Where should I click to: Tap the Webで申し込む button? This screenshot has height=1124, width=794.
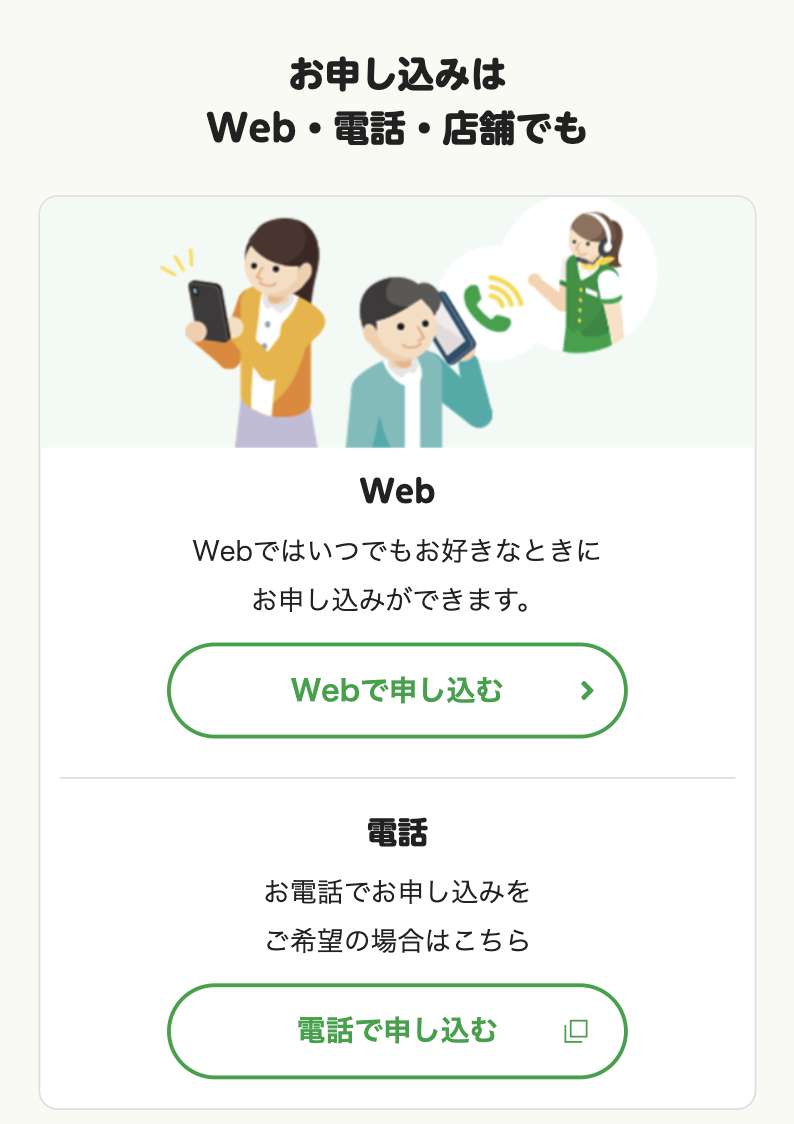point(397,690)
